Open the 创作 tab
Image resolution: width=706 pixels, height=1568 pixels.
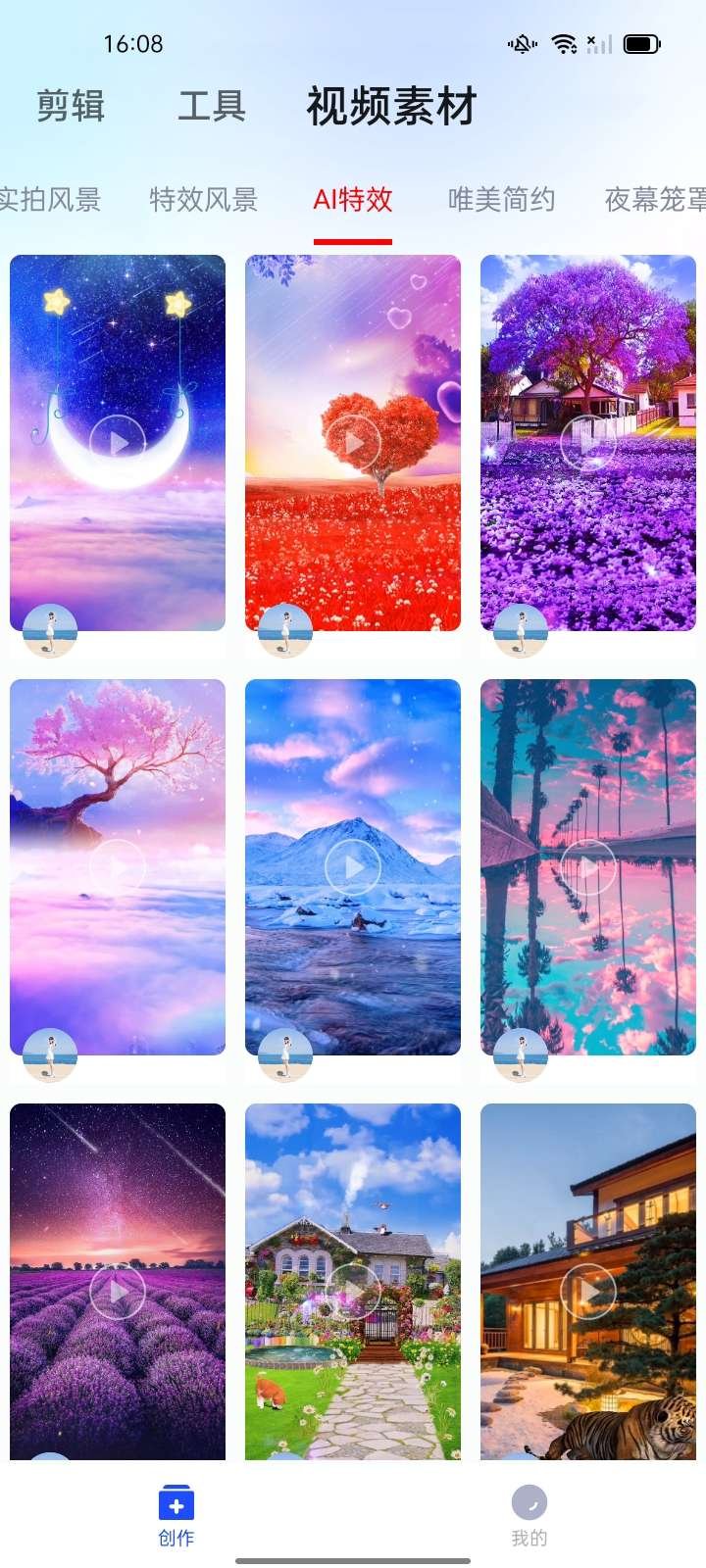(176, 1514)
